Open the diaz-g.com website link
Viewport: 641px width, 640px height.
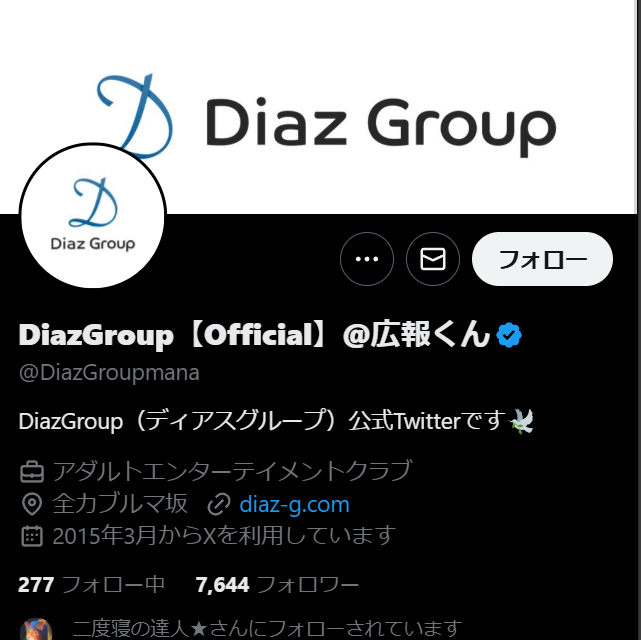[x=294, y=503]
